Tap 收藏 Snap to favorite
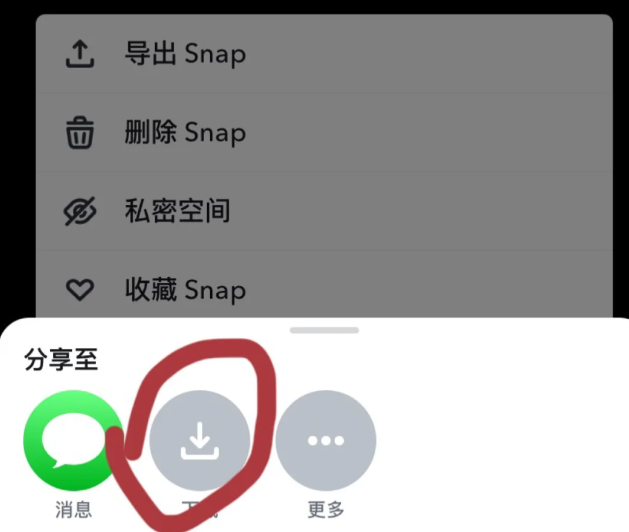 (x=185, y=290)
